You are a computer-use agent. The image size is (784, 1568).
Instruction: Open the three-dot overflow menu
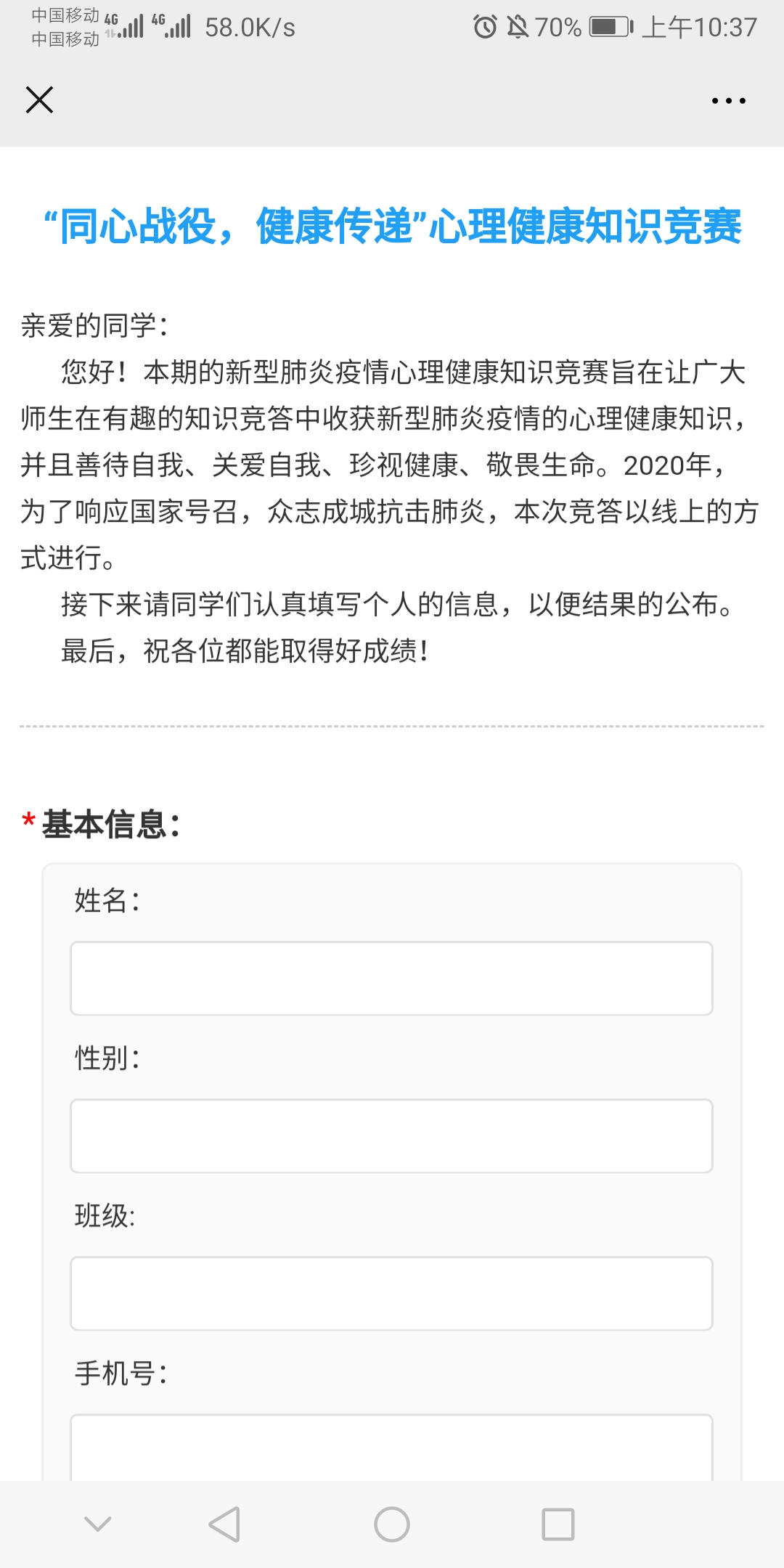(728, 101)
